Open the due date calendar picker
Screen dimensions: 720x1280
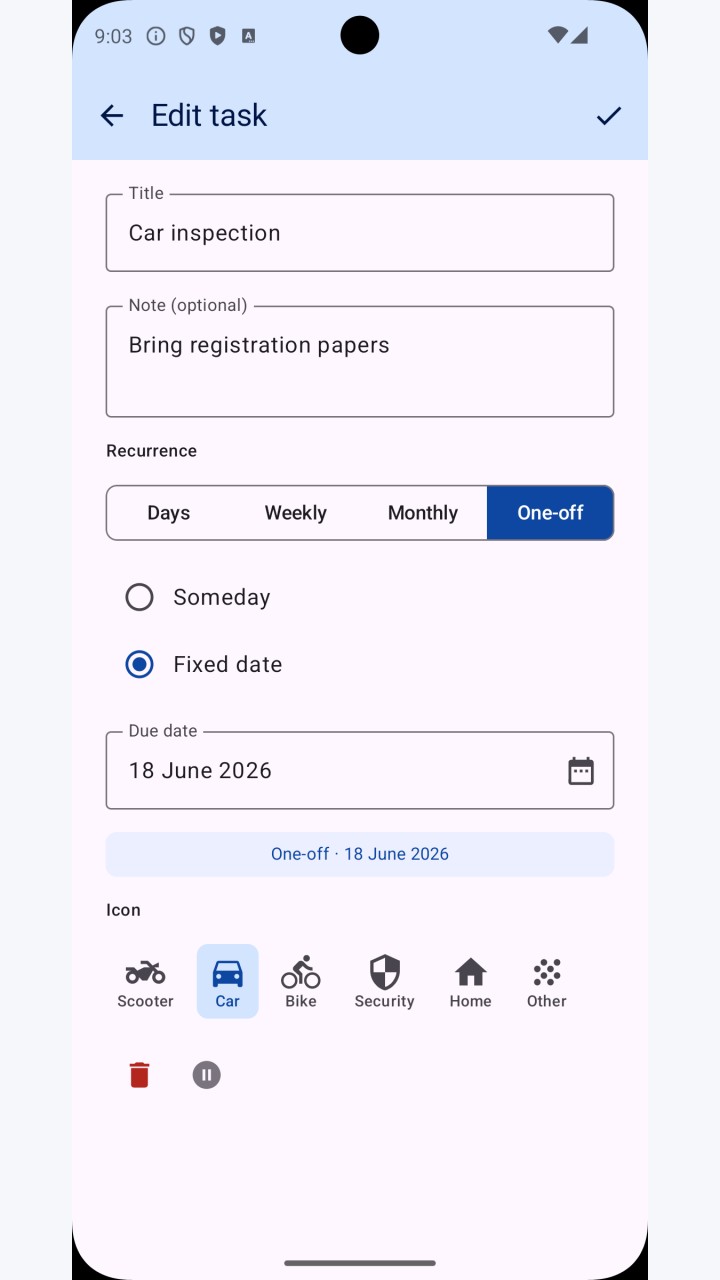pyautogui.click(x=581, y=771)
